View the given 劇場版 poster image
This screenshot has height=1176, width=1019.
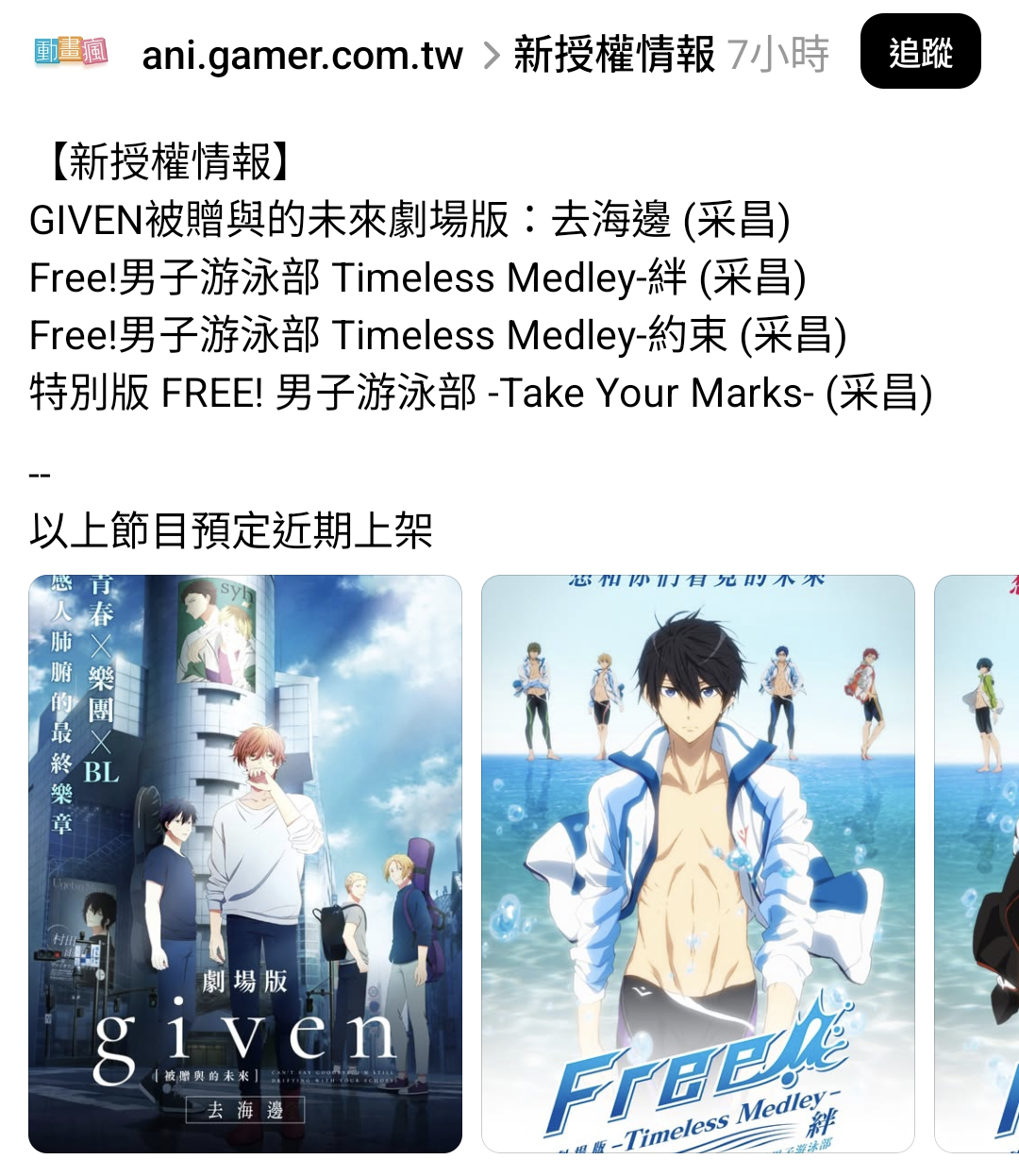pos(245,864)
